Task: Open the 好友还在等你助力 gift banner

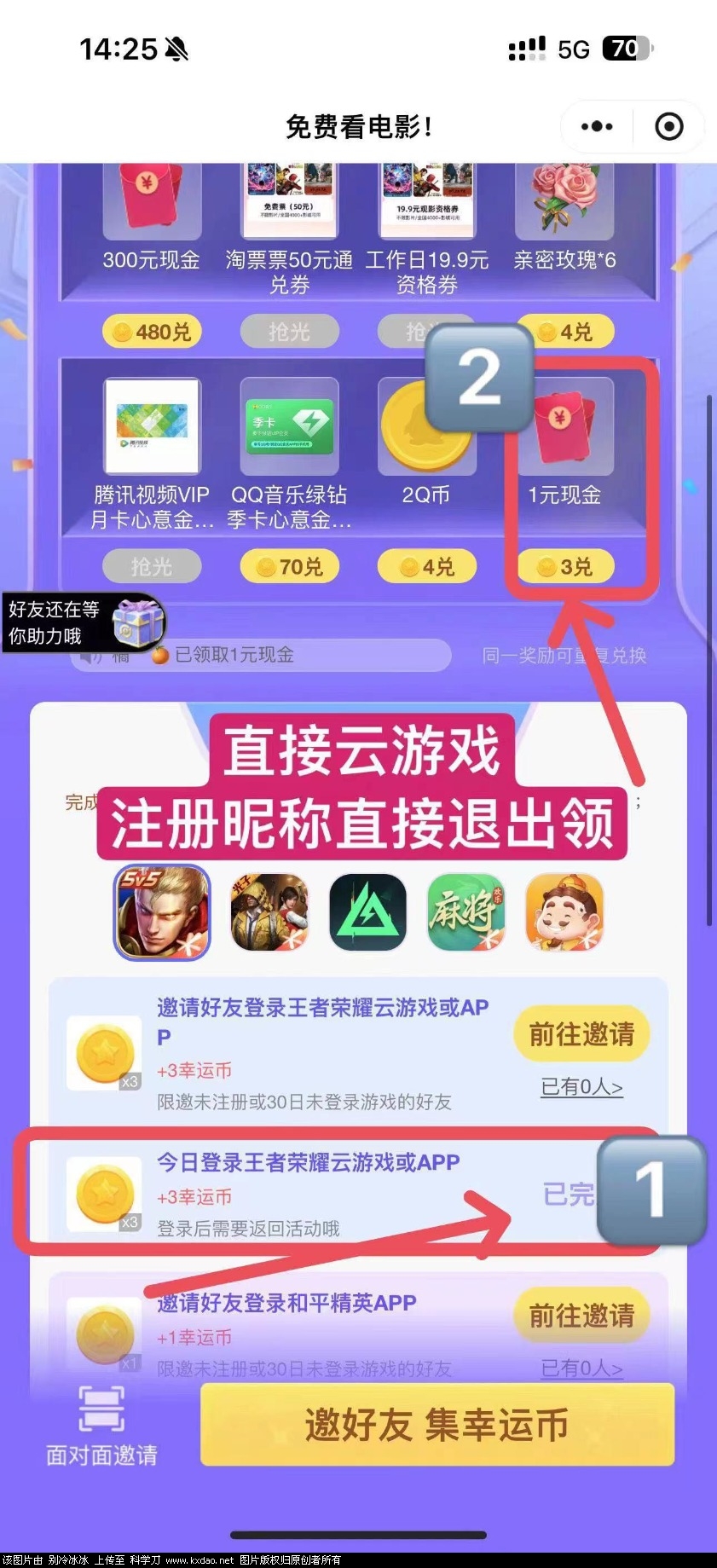Action: (84, 623)
